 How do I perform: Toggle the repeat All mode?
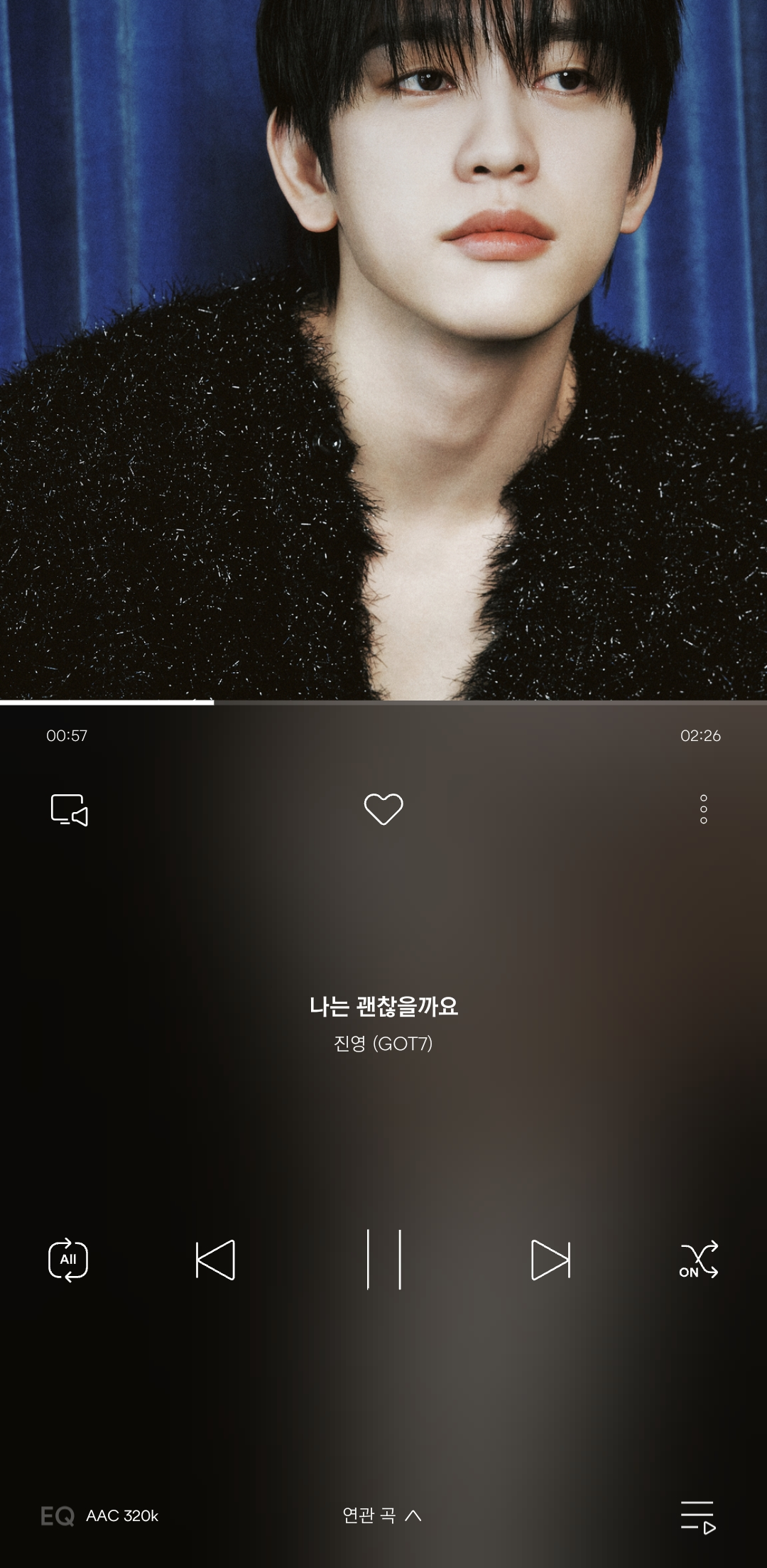[68, 1260]
